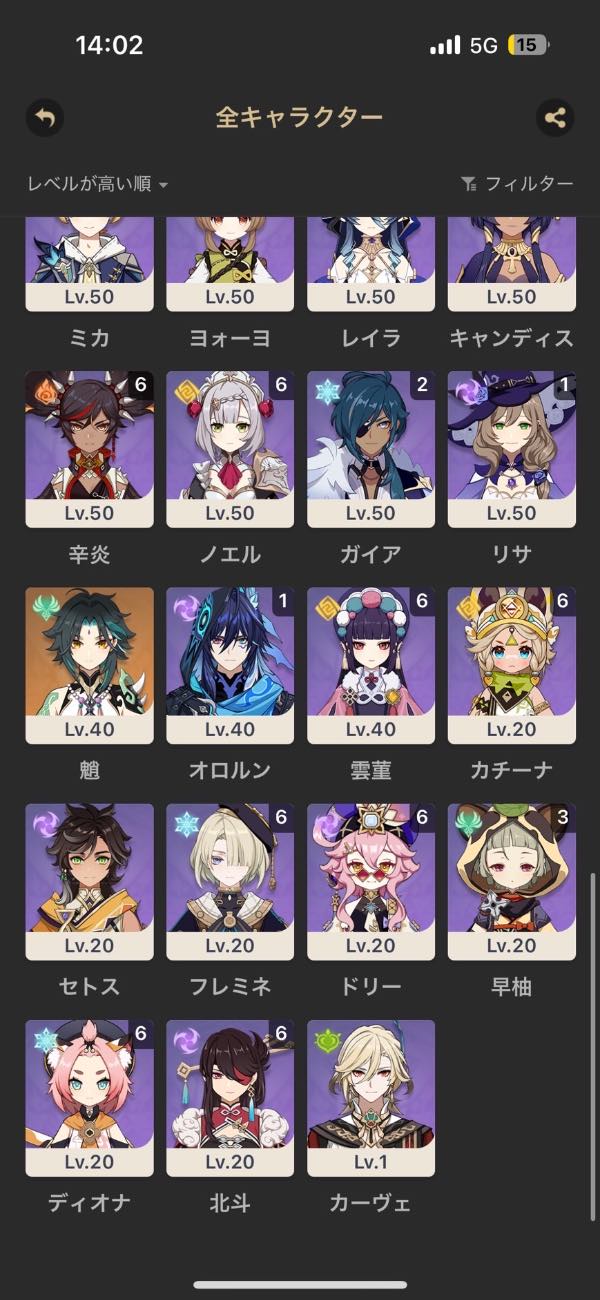The image size is (600, 1300).
Task: Open the ヨォーヨ character card
Action: point(230,265)
